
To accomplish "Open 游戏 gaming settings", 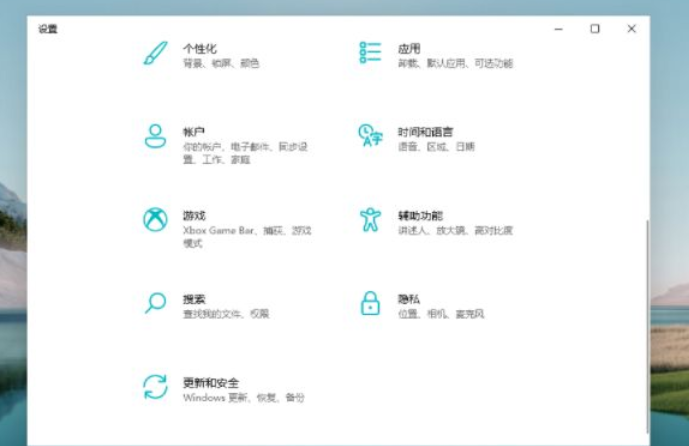I will tap(194, 215).
